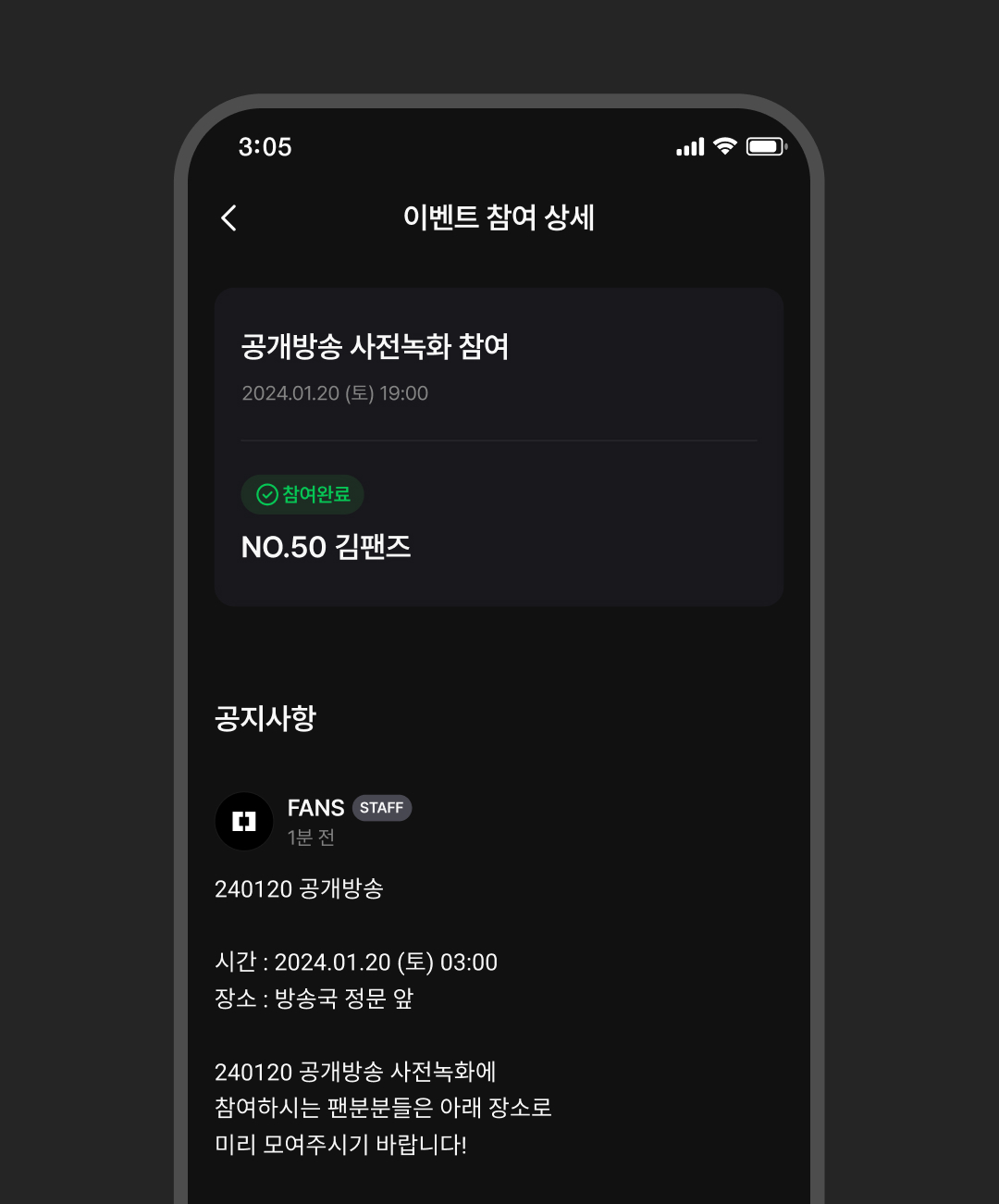Open the FANS staff profile avatar
Image resolution: width=999 pixels, height=1204 pixels.
(244, 821)
